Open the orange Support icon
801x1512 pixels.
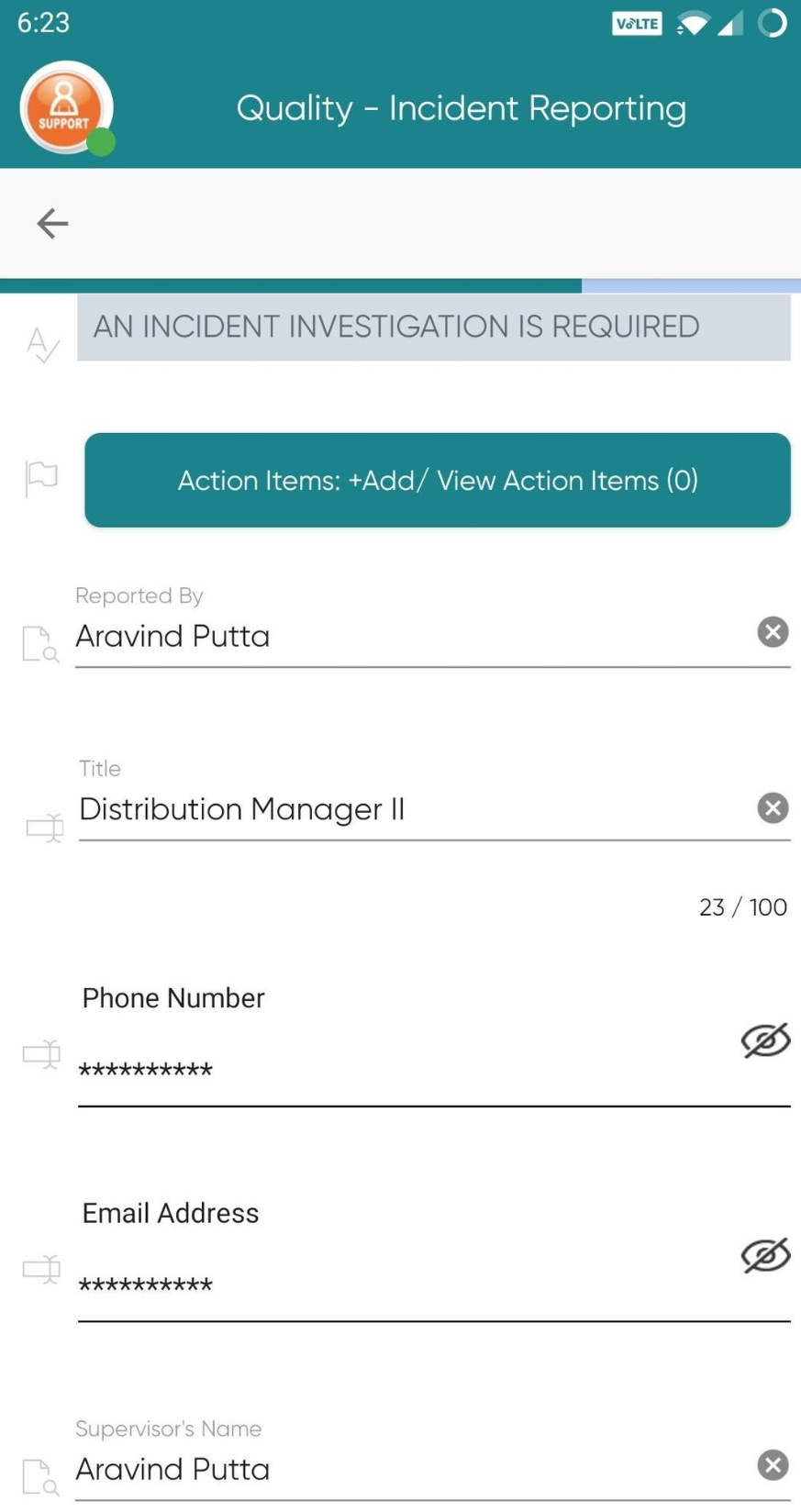pyautogui.click(x=66, y=108)
